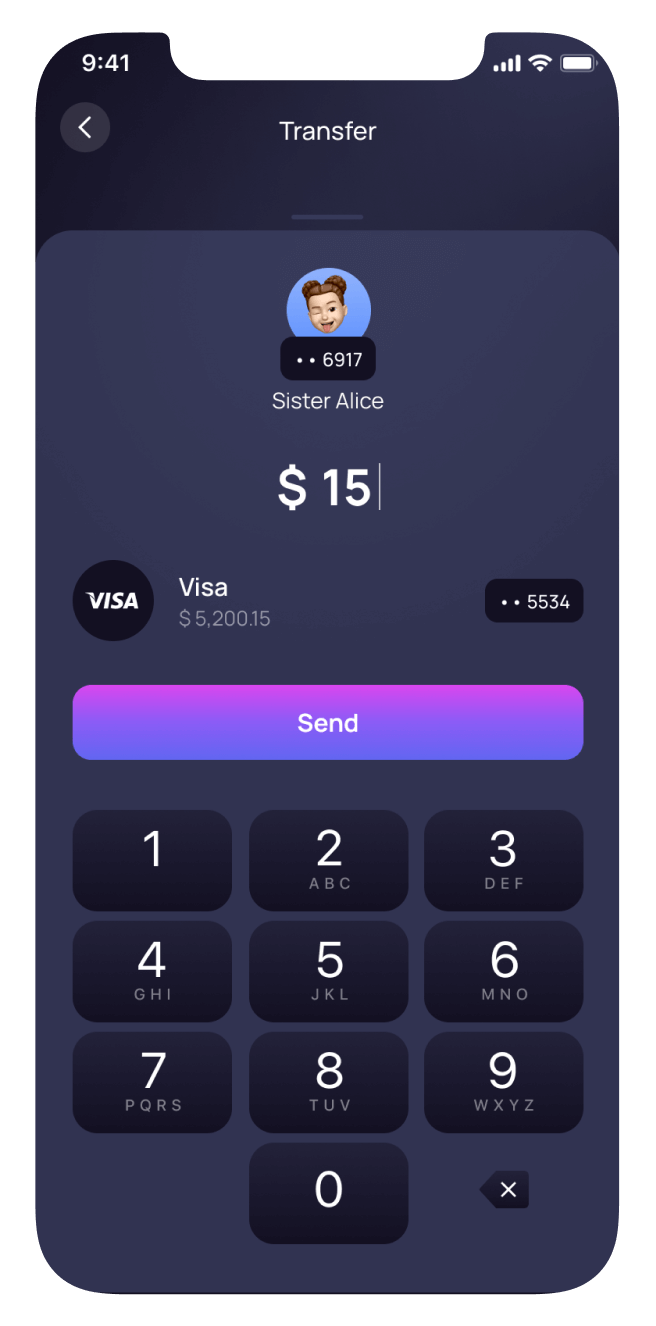Enter digit 2 on keypad
This screenshot has width=656, height=1326.
tap(328, 860)
